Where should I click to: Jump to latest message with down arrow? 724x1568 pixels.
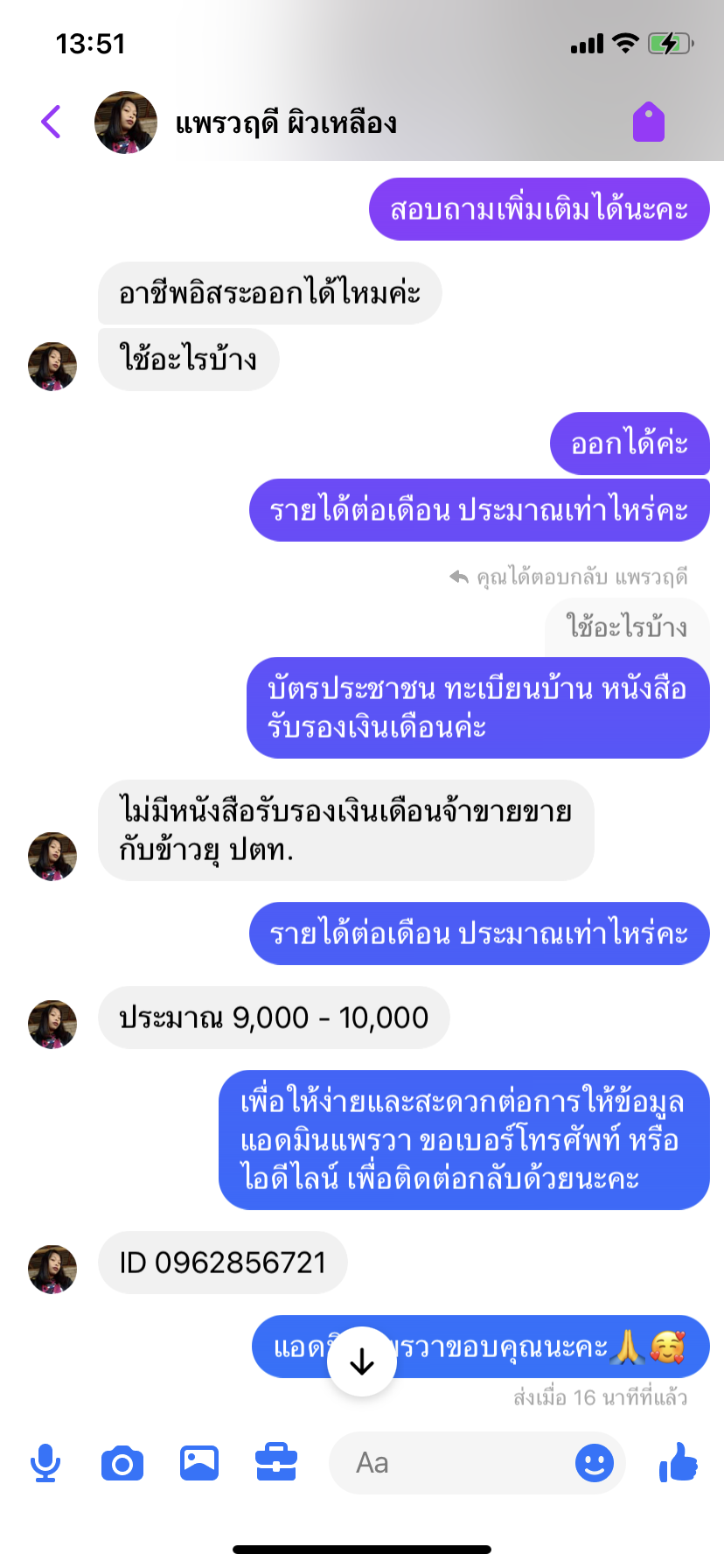click(361, 1361)
